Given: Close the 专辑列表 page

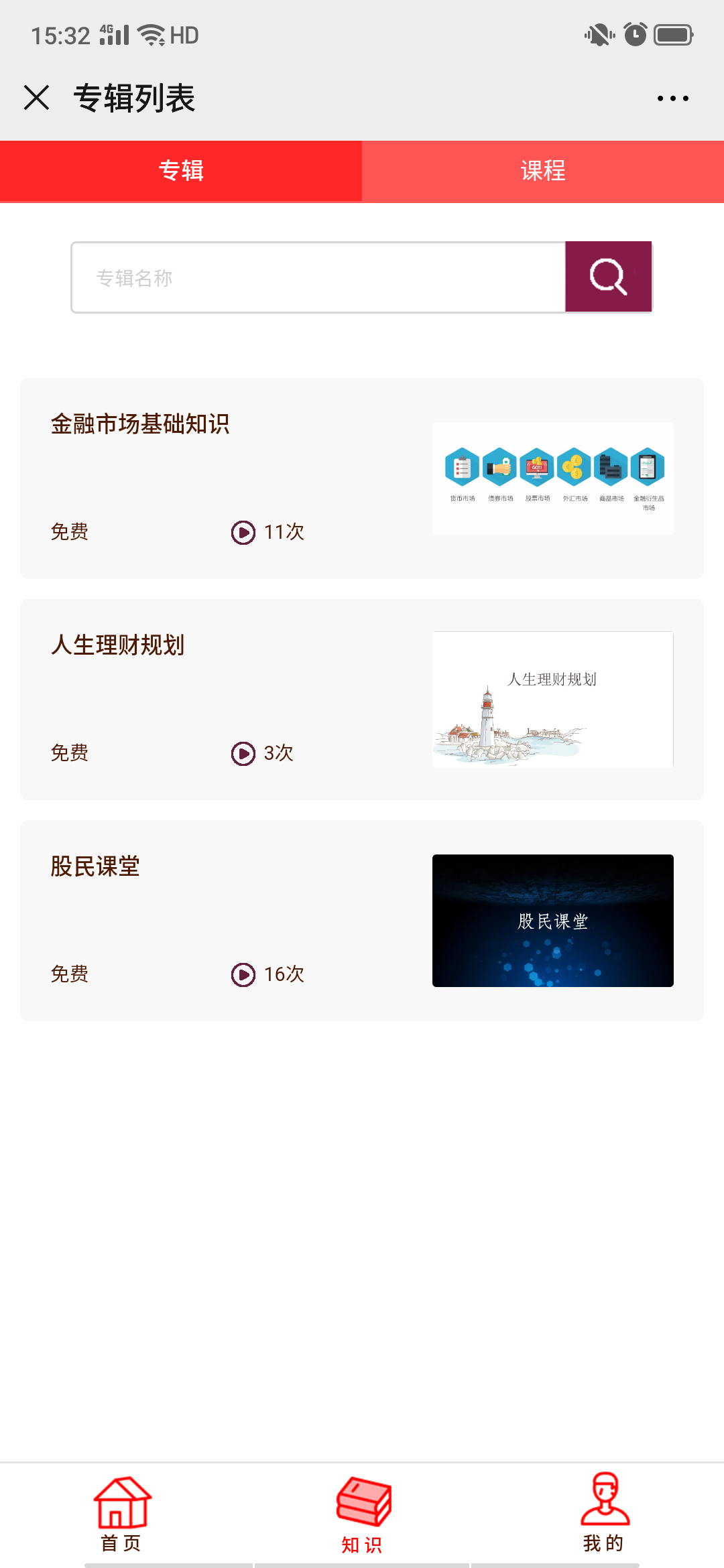Looking at the screenshot, I should click(x=37, y=98).
